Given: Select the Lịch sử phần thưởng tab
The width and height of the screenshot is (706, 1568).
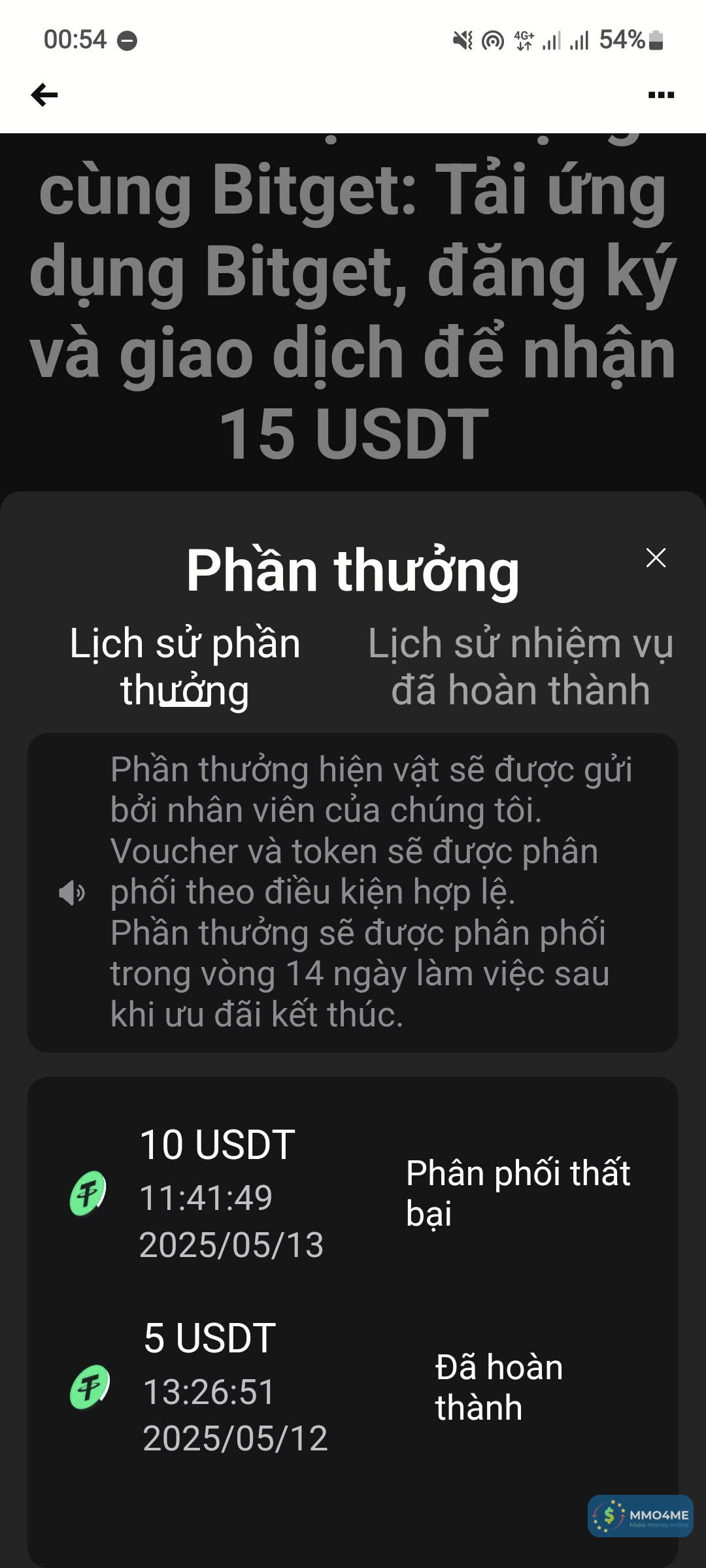Looking at the screenshot, I should coord(185,666).
